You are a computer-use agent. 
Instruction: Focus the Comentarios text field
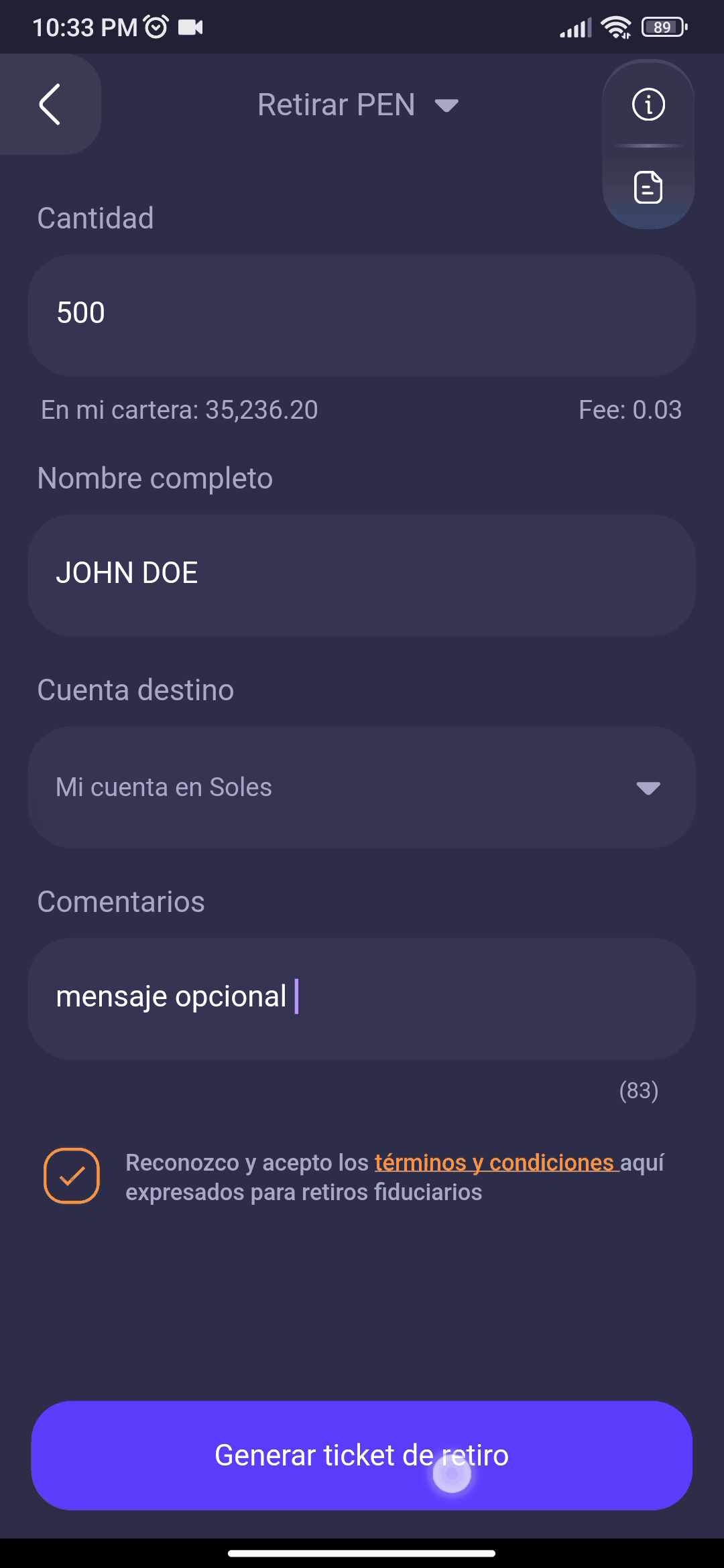tap(361, 998)
